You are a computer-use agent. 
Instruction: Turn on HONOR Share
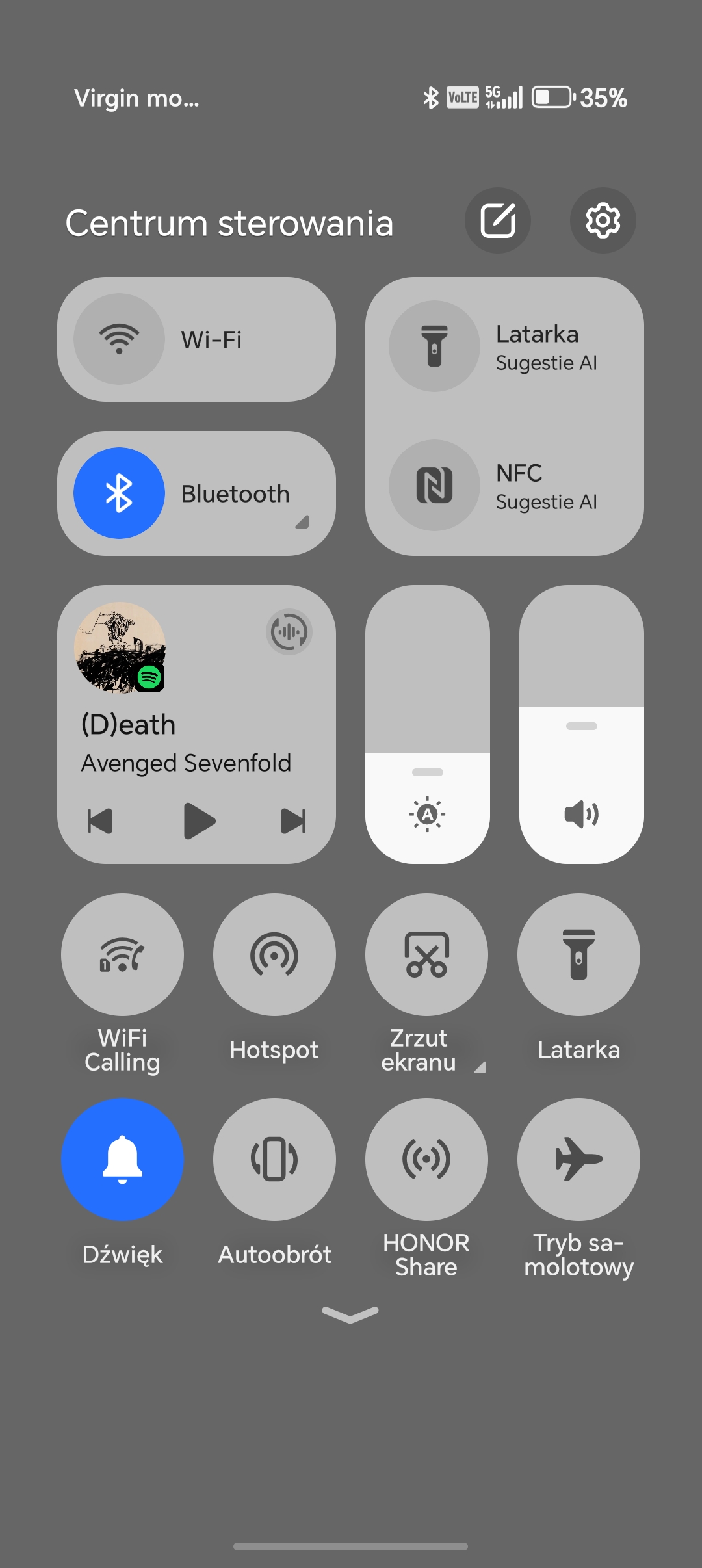coord(426,1159)
